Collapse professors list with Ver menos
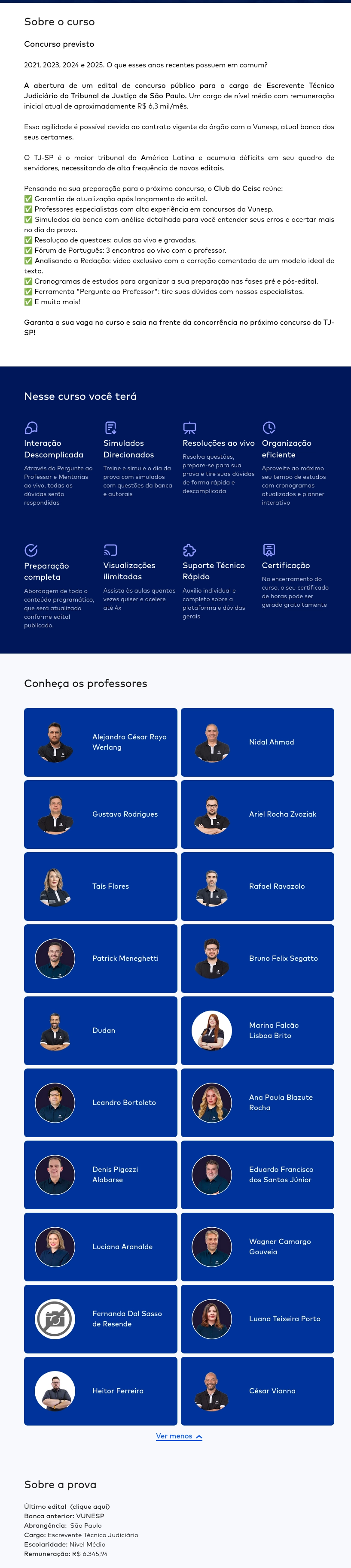Viewport: 351px width, 1568px height. (x=179, y=1436)
